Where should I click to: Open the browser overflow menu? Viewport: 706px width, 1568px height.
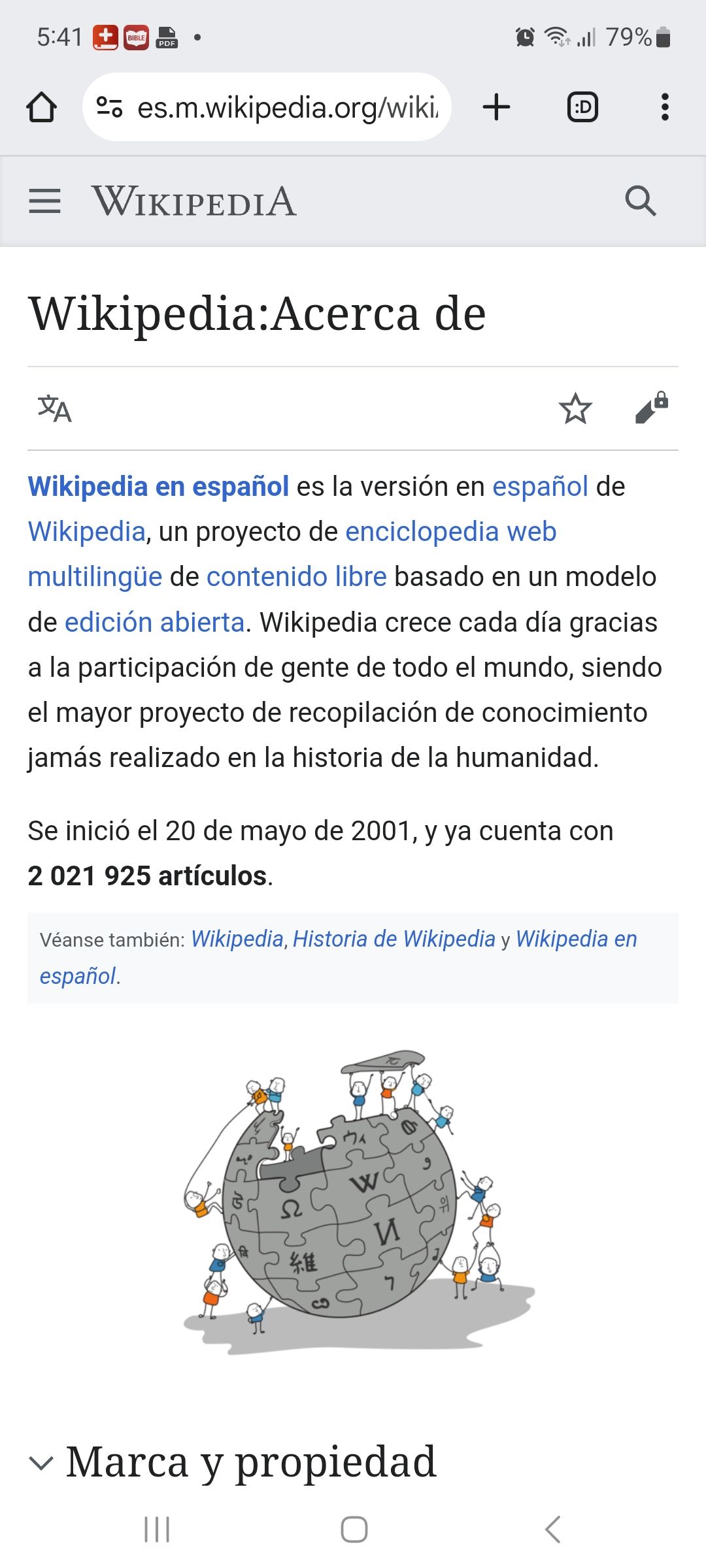[665, 107]
